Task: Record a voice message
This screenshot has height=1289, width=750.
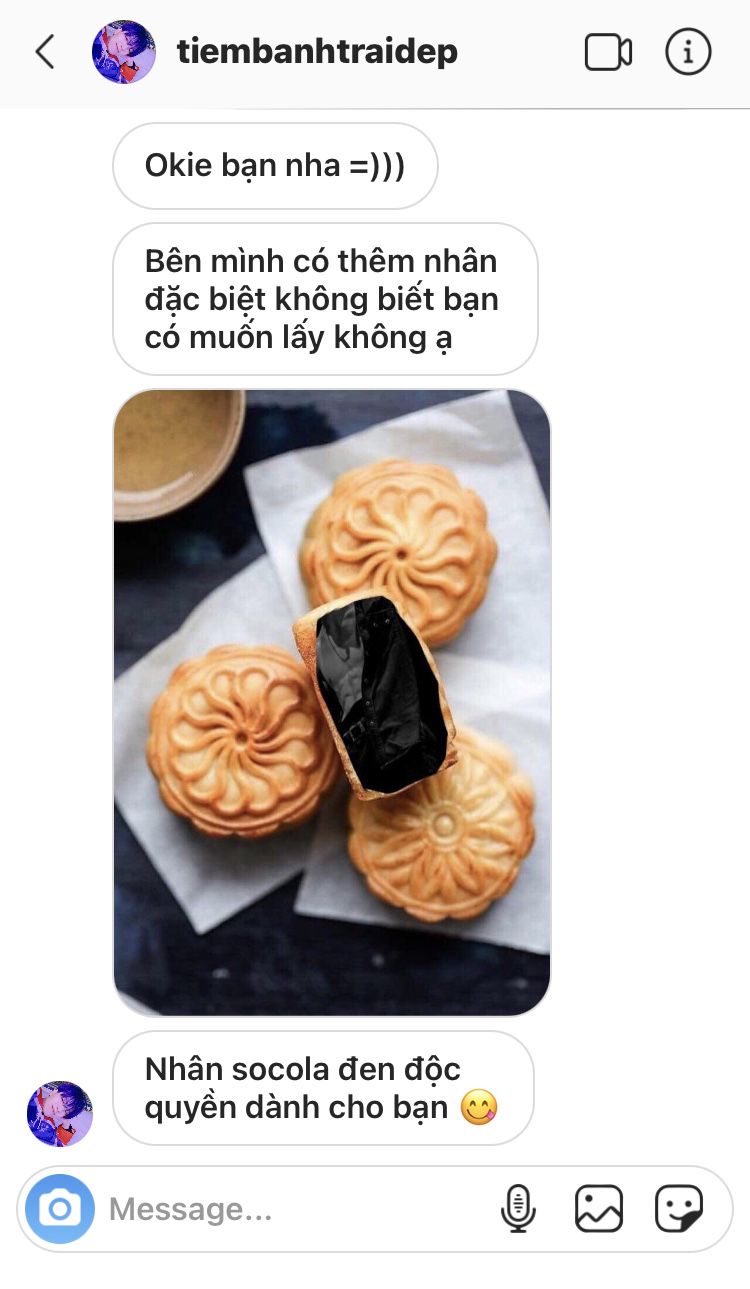Action: tap(518, 1209)
